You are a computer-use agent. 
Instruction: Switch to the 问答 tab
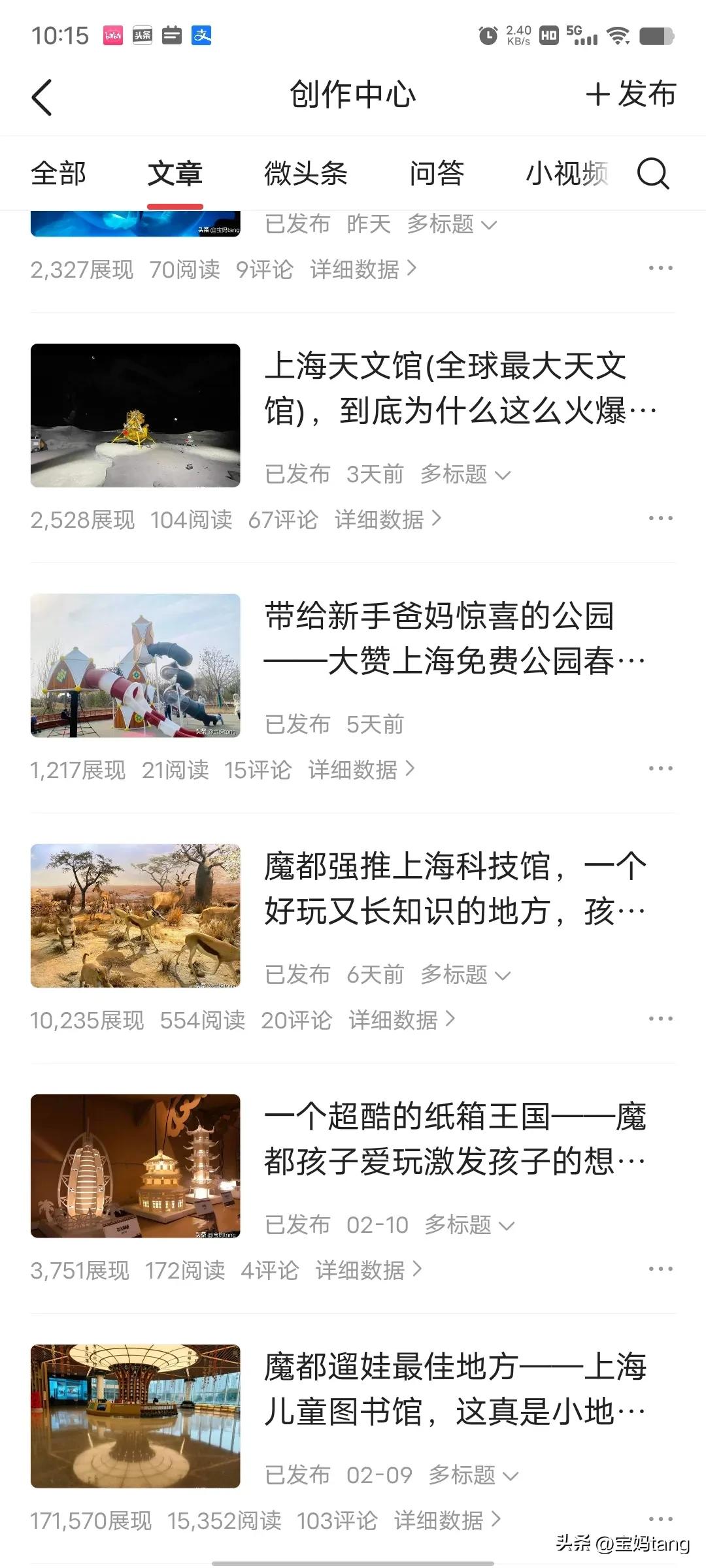436,174
